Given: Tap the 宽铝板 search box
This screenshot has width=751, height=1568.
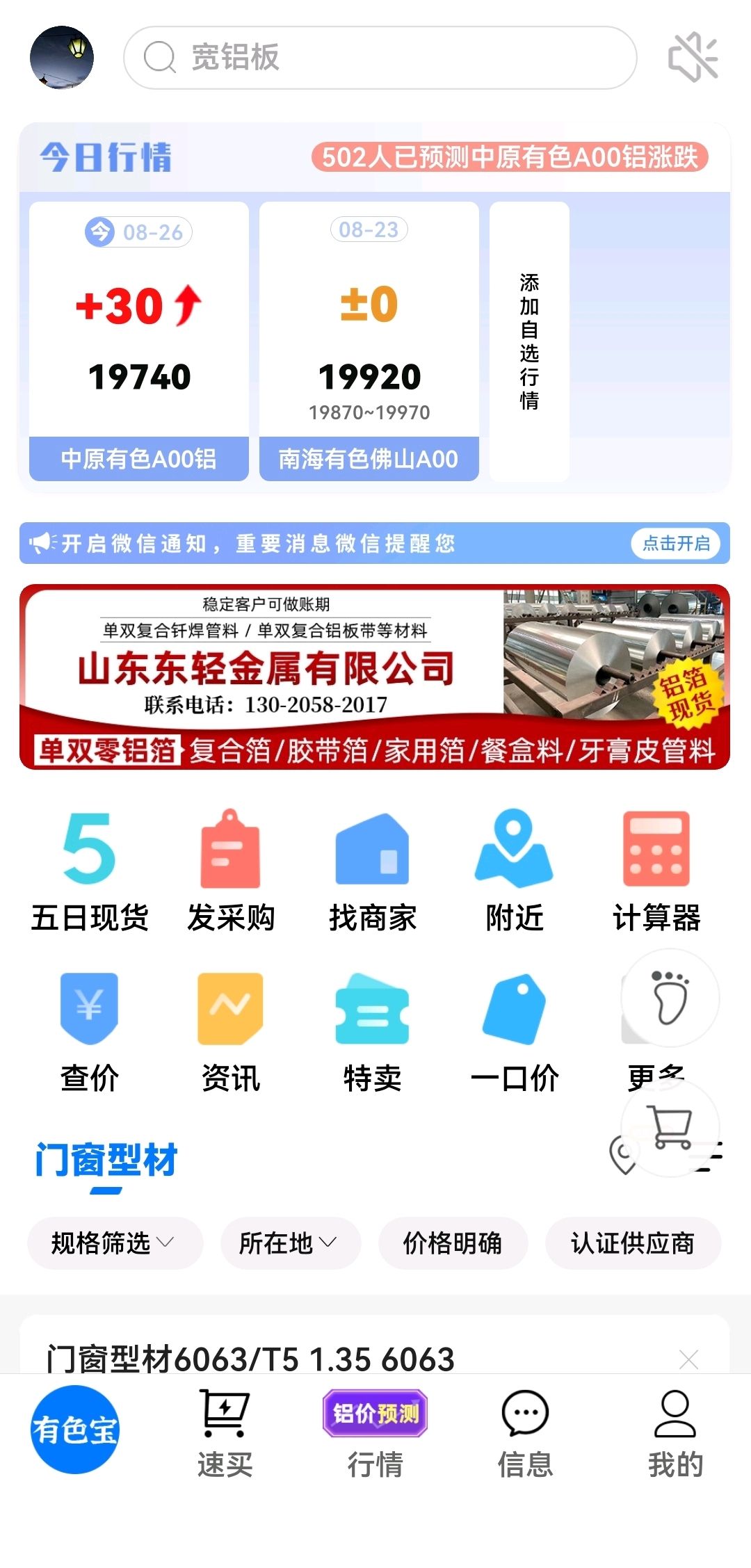Looking at the screenshot, I should tap(380, 58).
